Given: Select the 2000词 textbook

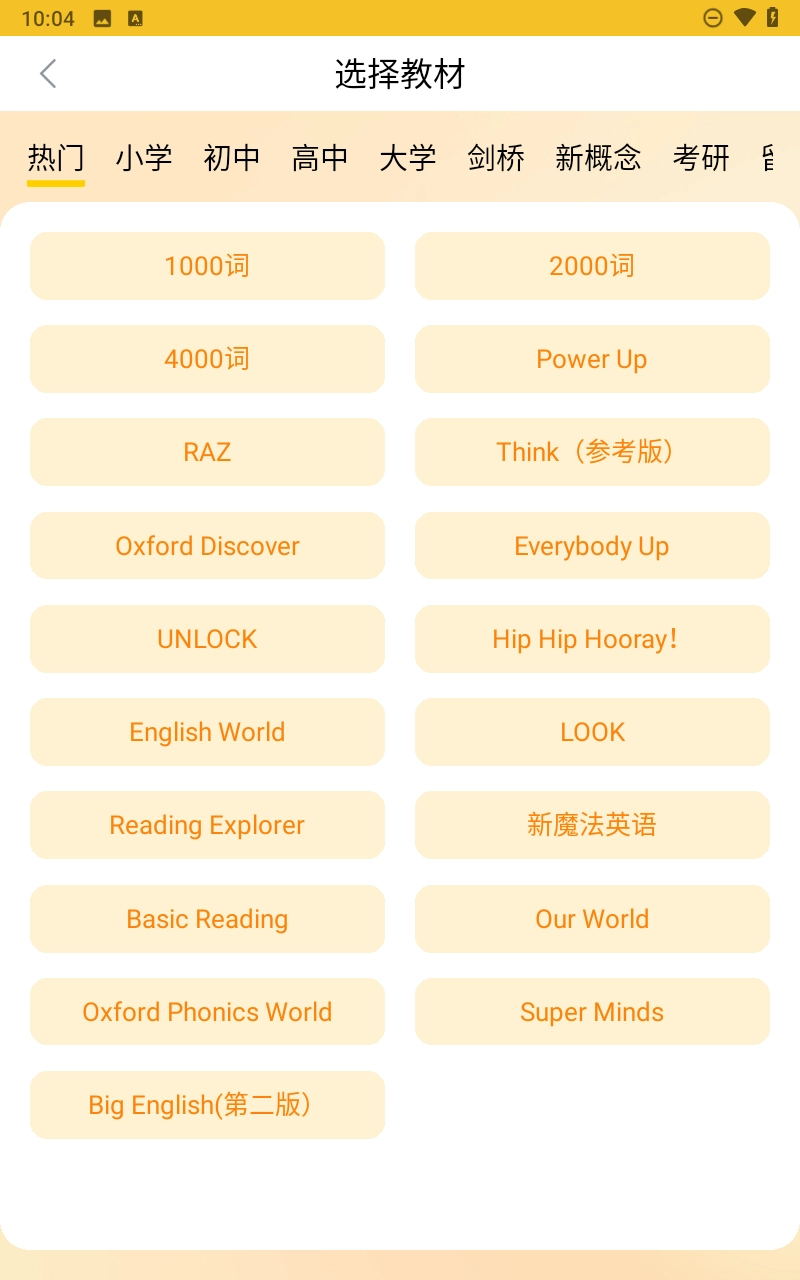Looking at the screenshot, I should click(592, 266).
